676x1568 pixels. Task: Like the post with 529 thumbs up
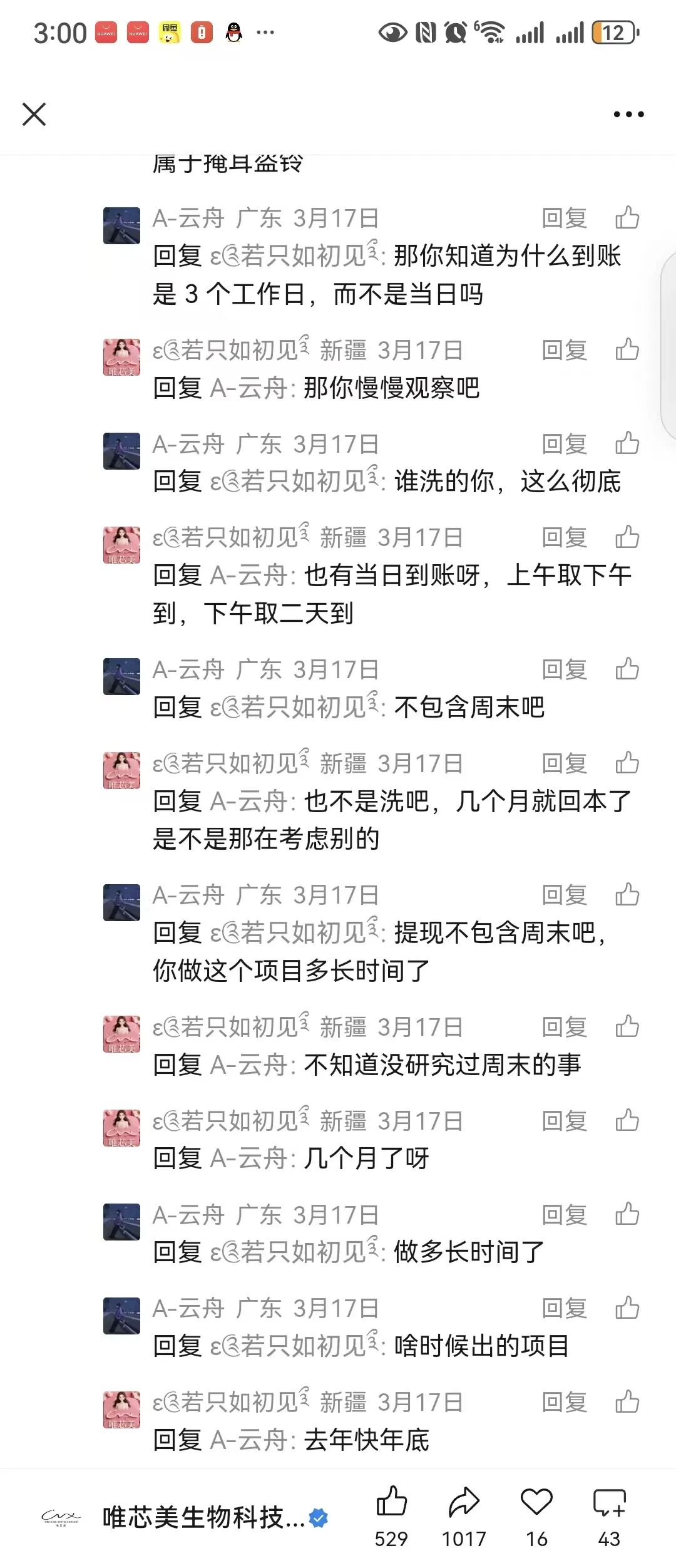pos(391,1504)
